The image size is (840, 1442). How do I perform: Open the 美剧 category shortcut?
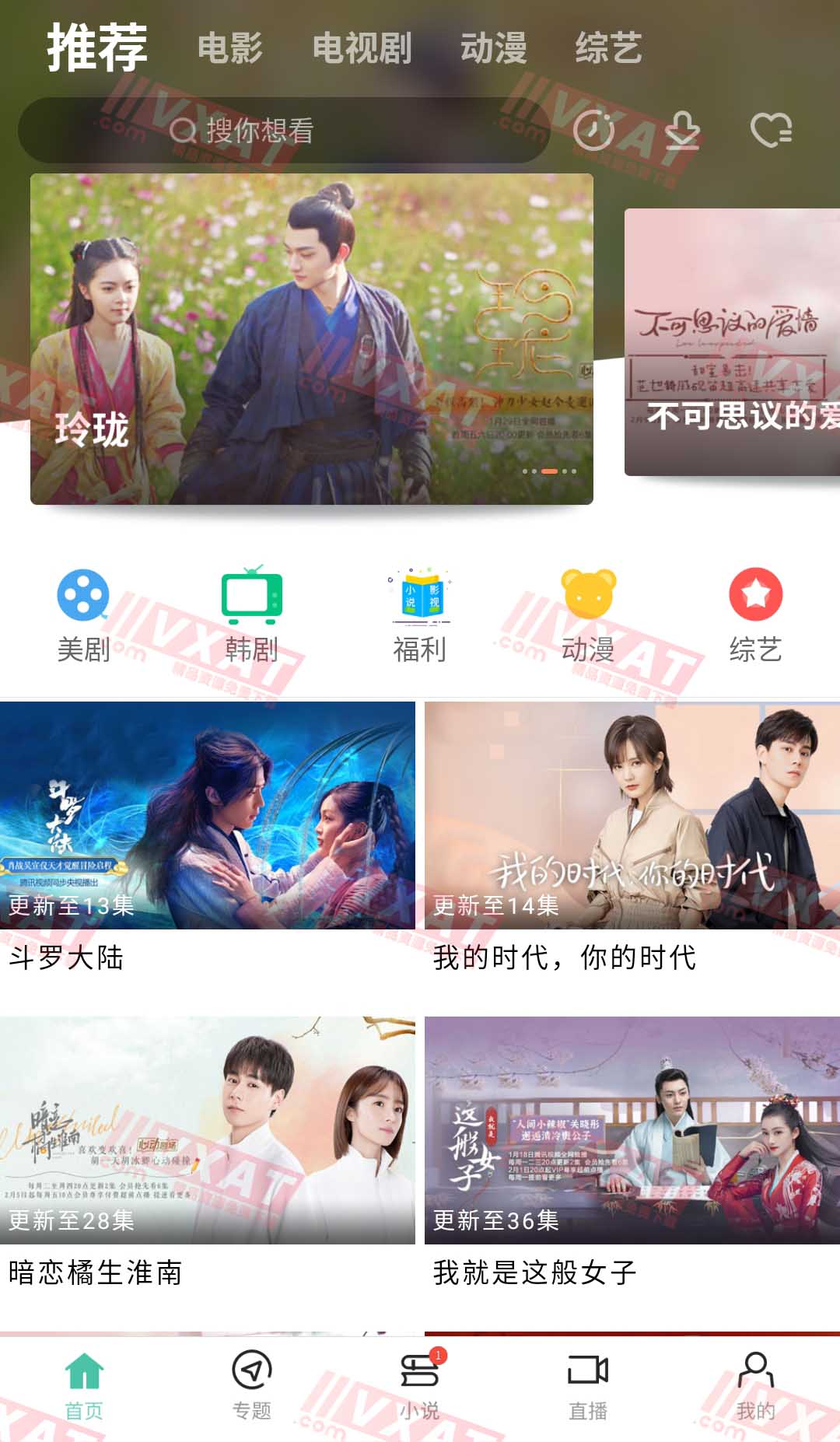point(83,615)
